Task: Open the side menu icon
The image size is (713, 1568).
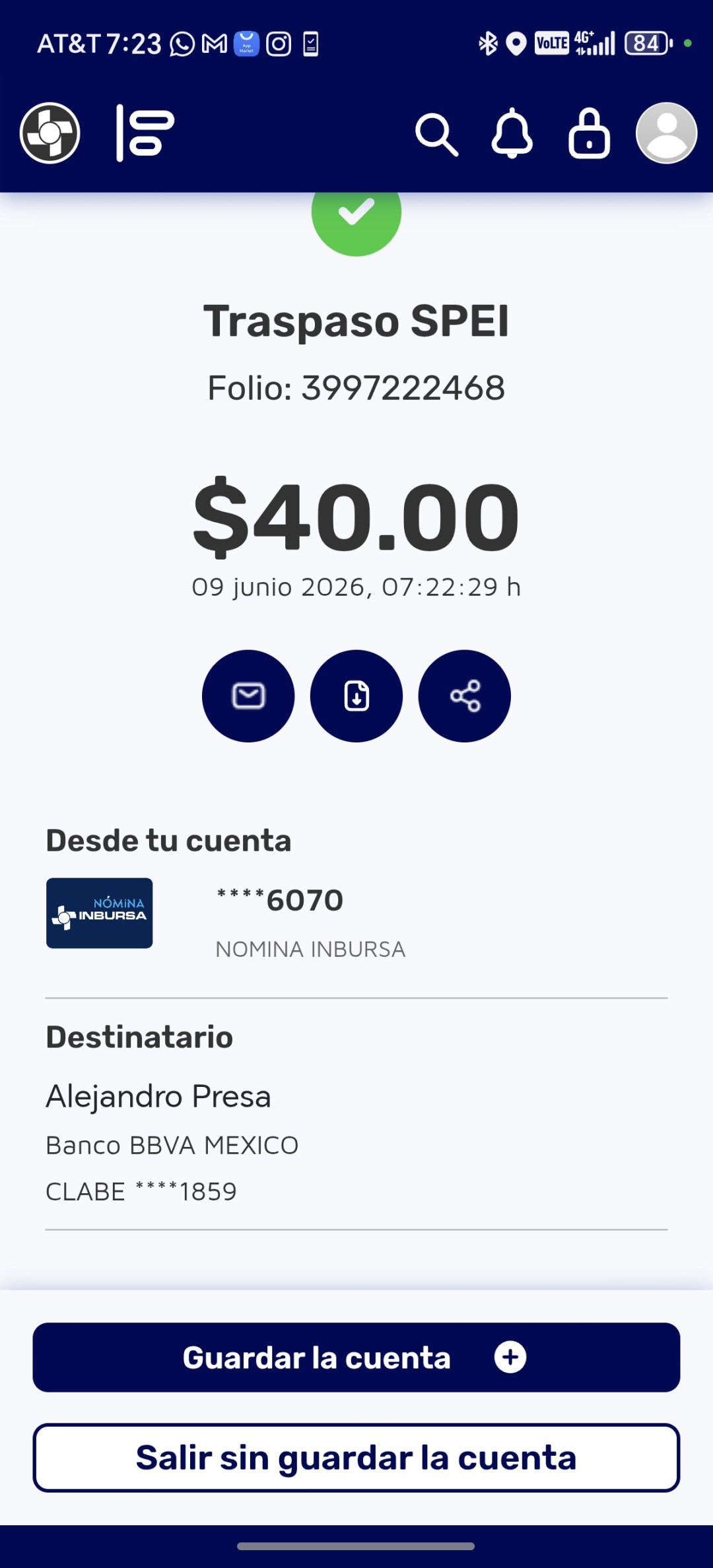Action: [x=145, y=133]
